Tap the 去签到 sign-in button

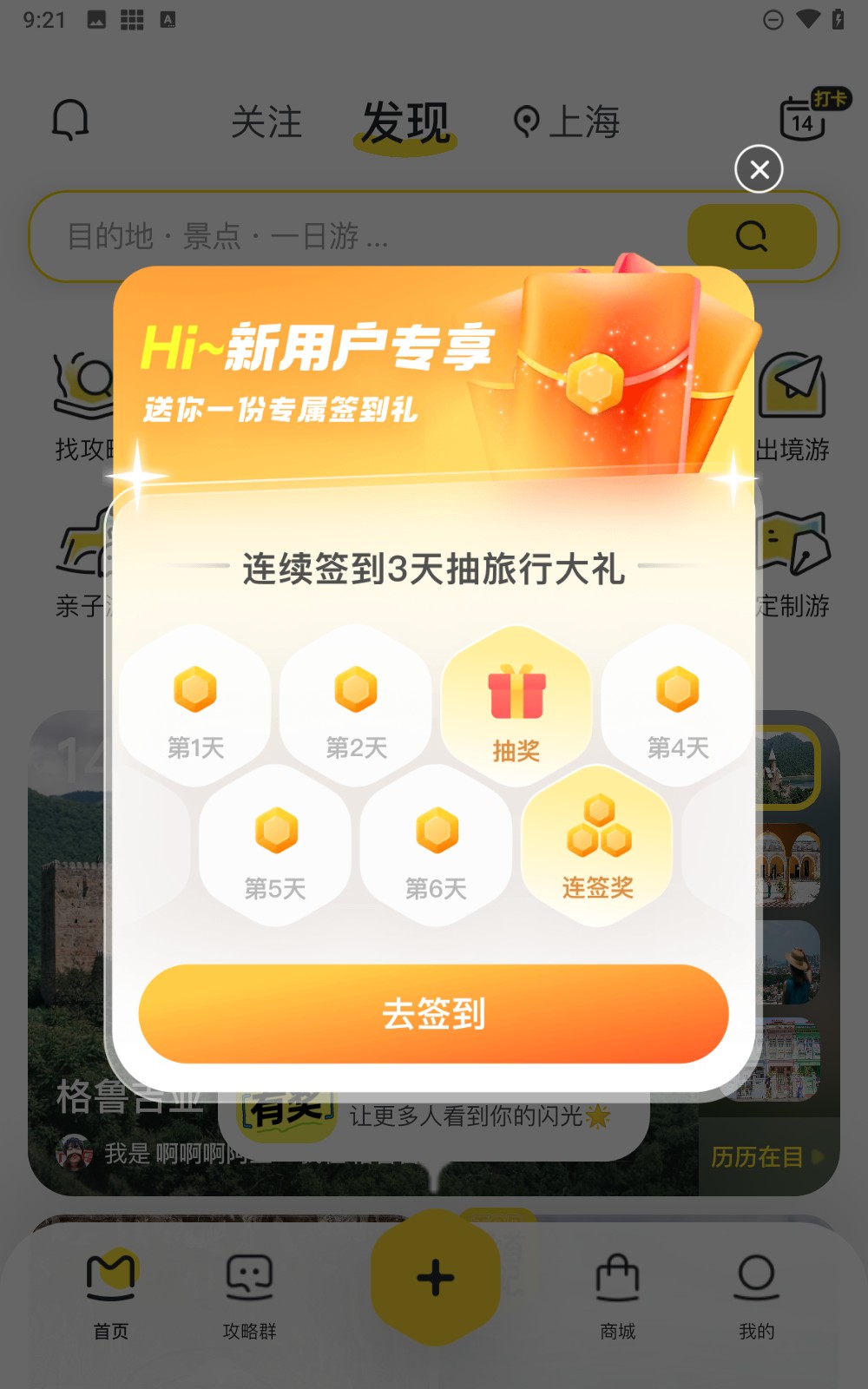pos(434,1013)
